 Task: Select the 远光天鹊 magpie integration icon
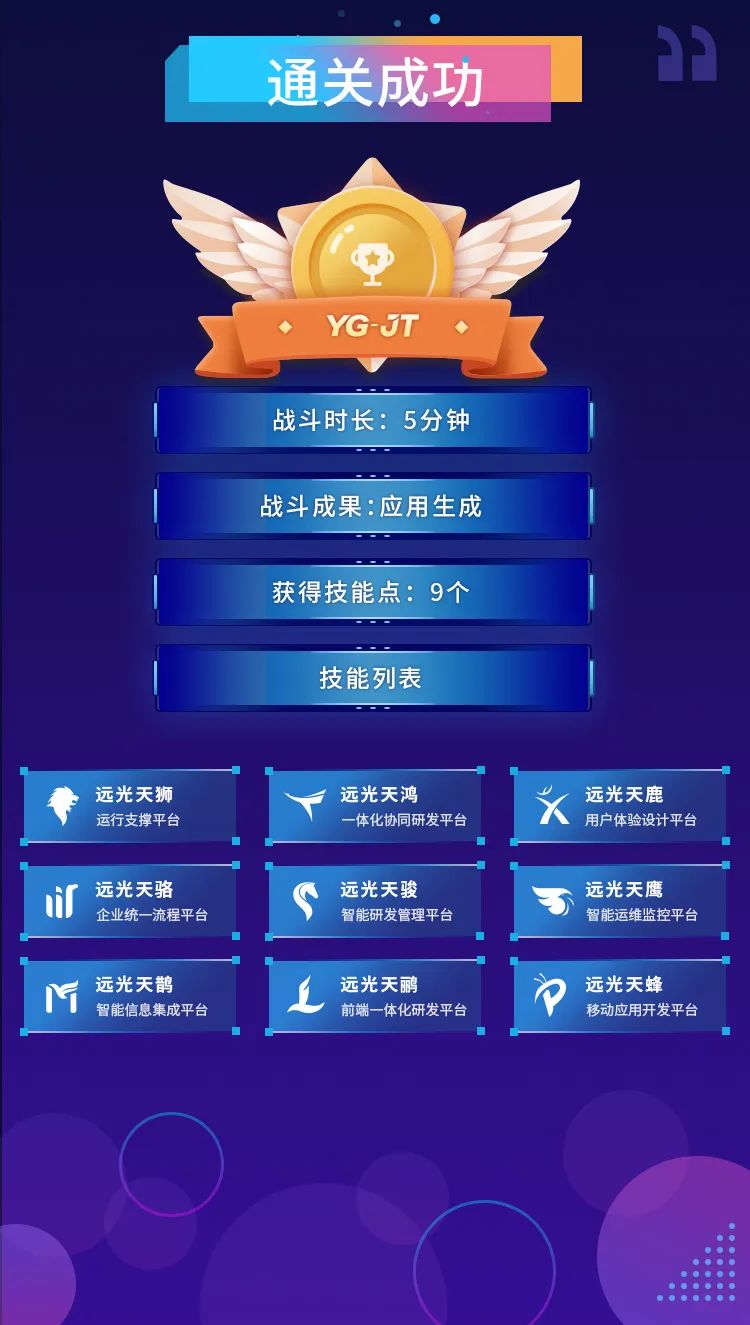pyautogui.click(x=62, y=995)
